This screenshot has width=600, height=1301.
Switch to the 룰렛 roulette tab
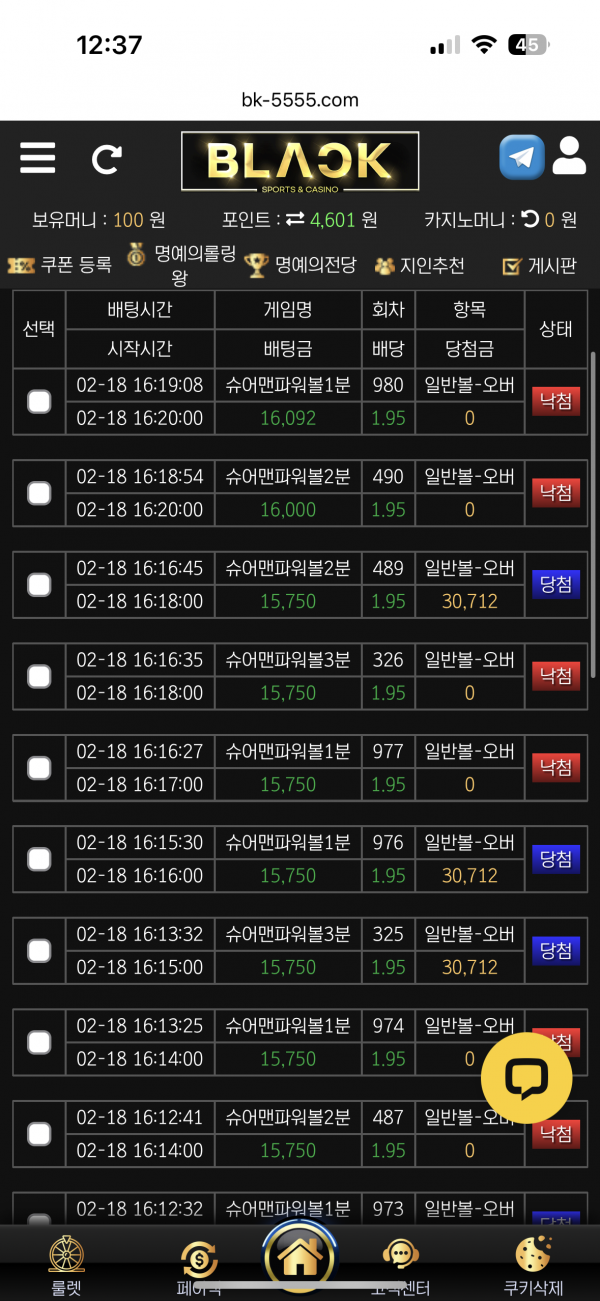(x=66, y=1265)
